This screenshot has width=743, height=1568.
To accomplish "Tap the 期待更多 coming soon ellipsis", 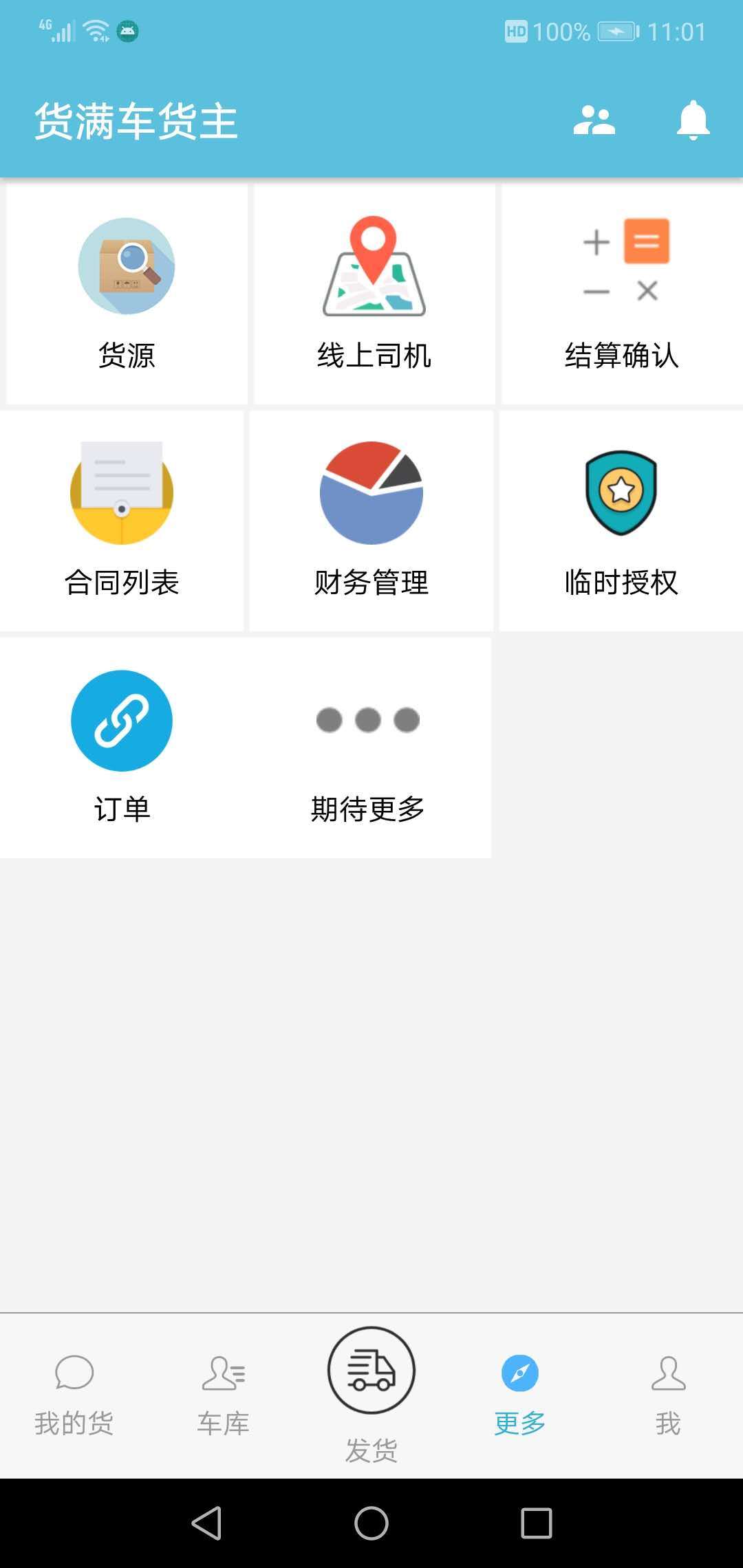I will click(x=368, y=719).
